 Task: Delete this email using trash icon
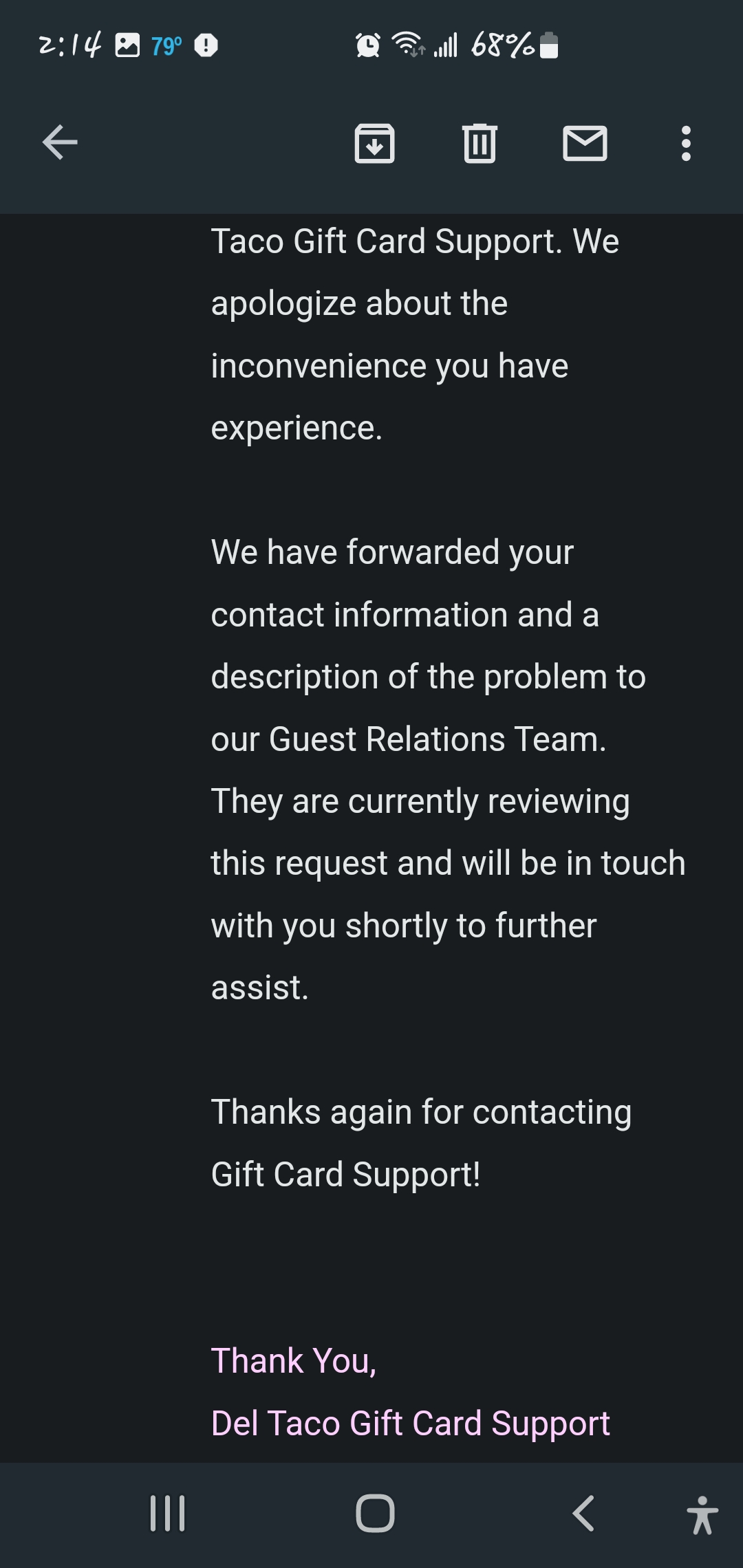tap(480, 144)
